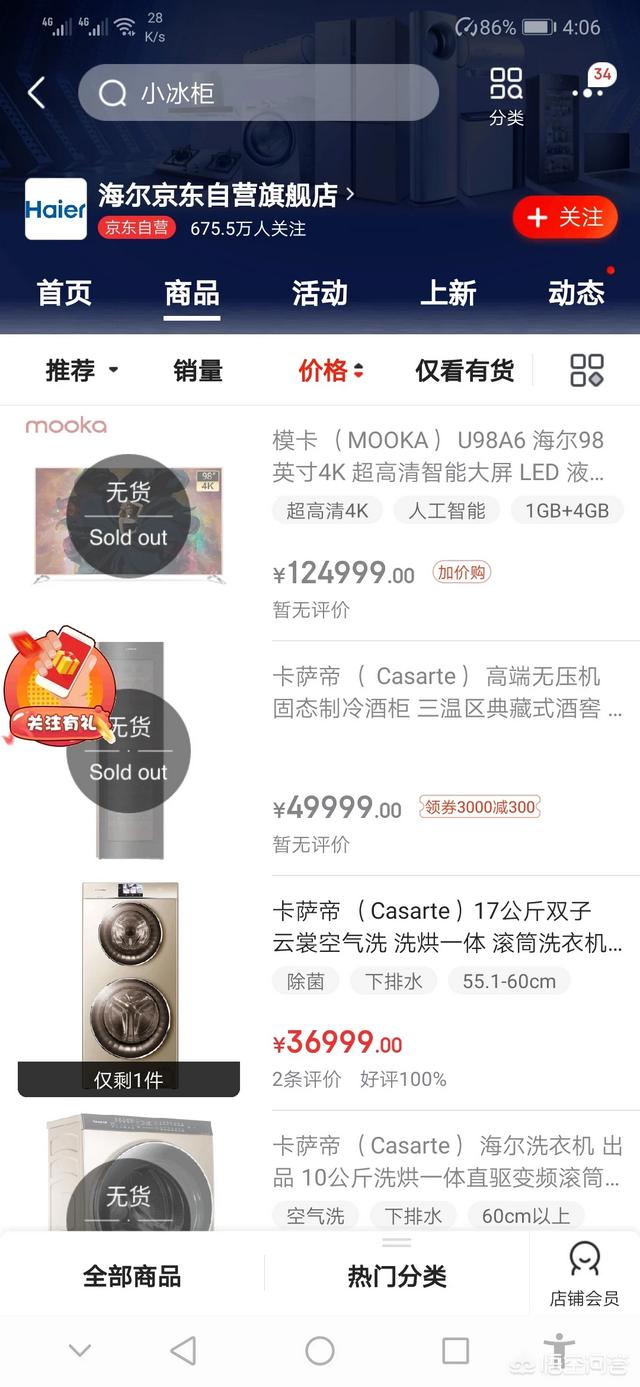
Task: Tap the search field with 小冰柜
Action: (x=258, y=93)
